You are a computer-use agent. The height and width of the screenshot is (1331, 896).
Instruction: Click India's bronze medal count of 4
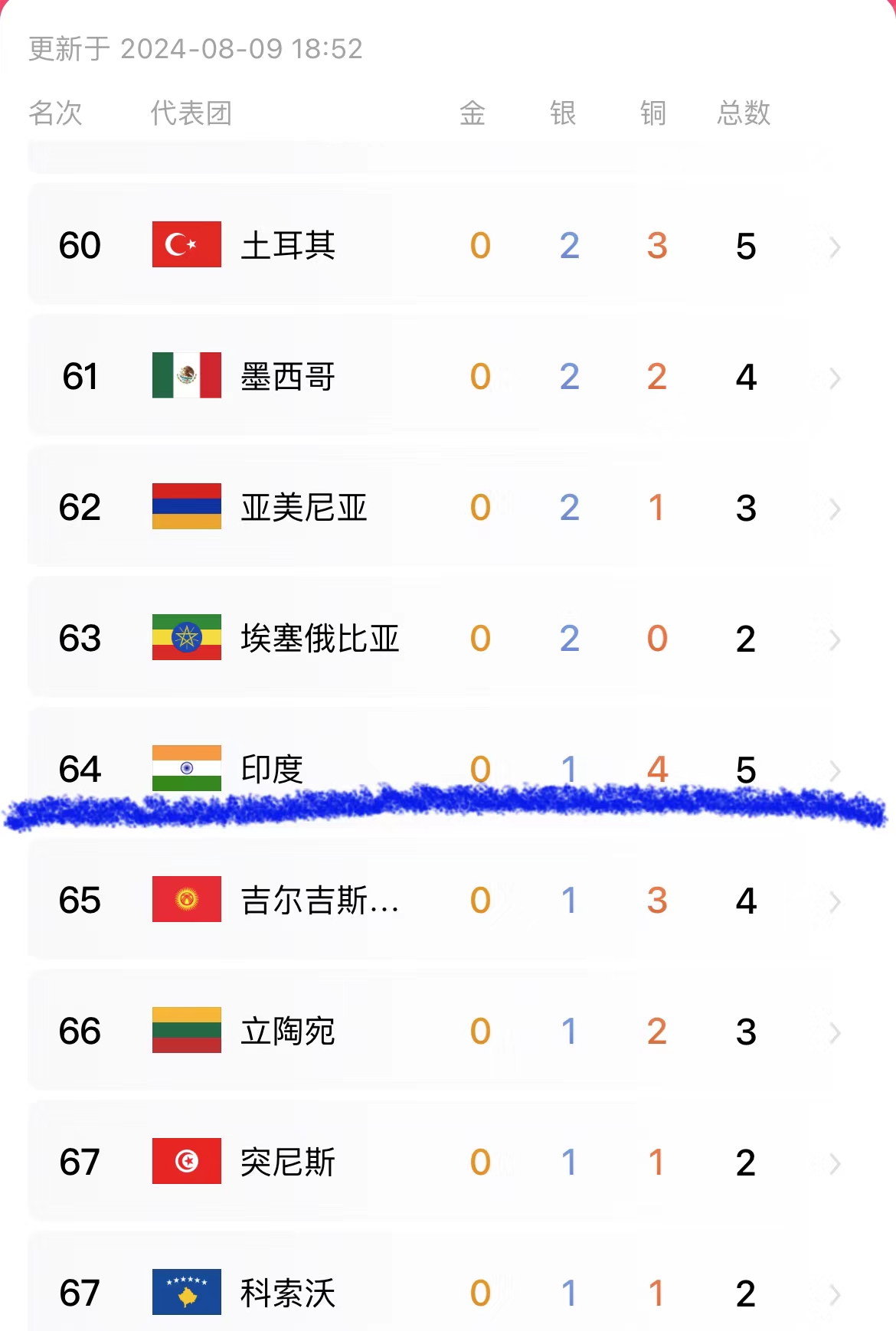pyautogui.click(x=657, y=770)
